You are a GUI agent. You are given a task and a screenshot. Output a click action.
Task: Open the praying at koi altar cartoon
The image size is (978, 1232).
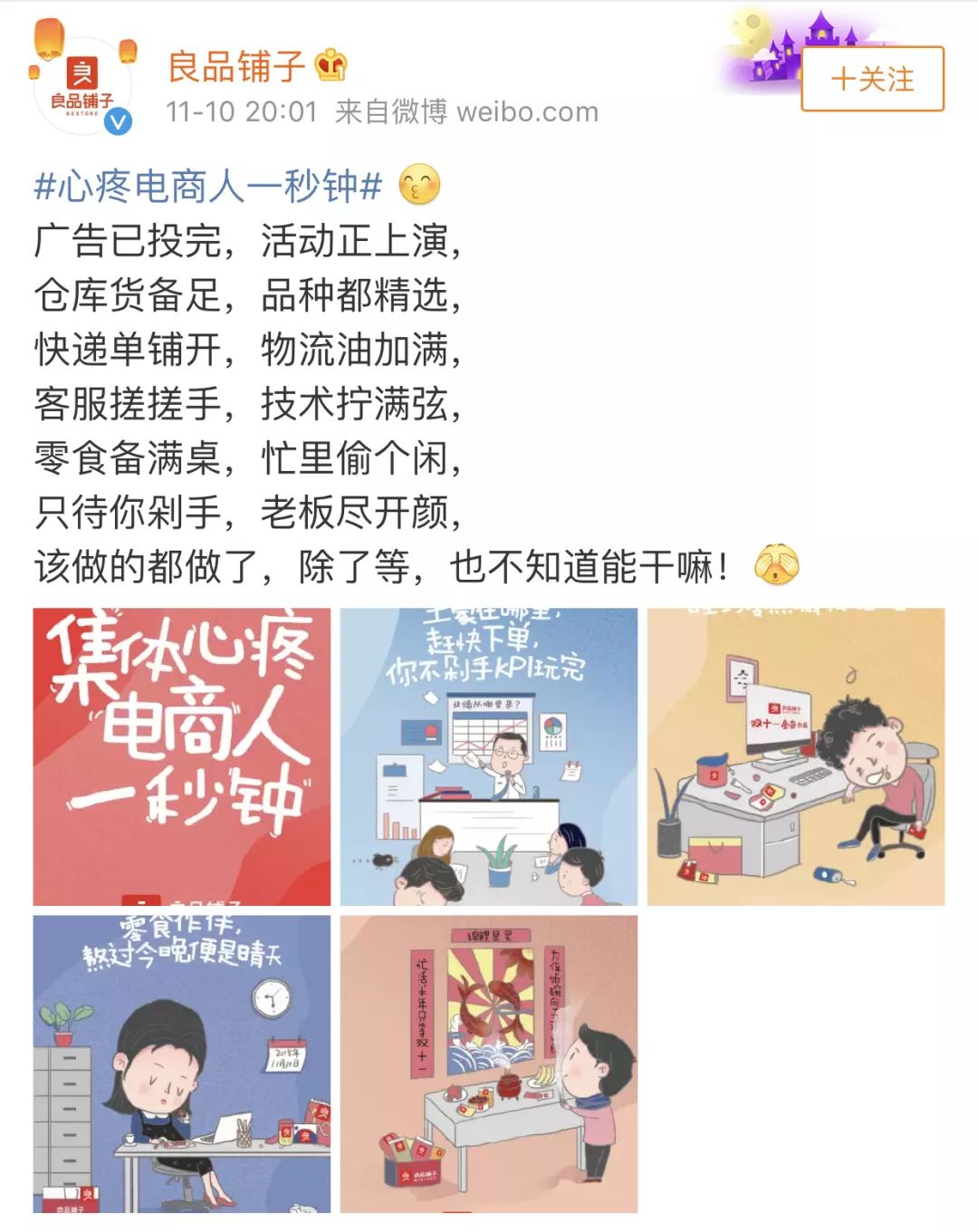point(489,1064)
